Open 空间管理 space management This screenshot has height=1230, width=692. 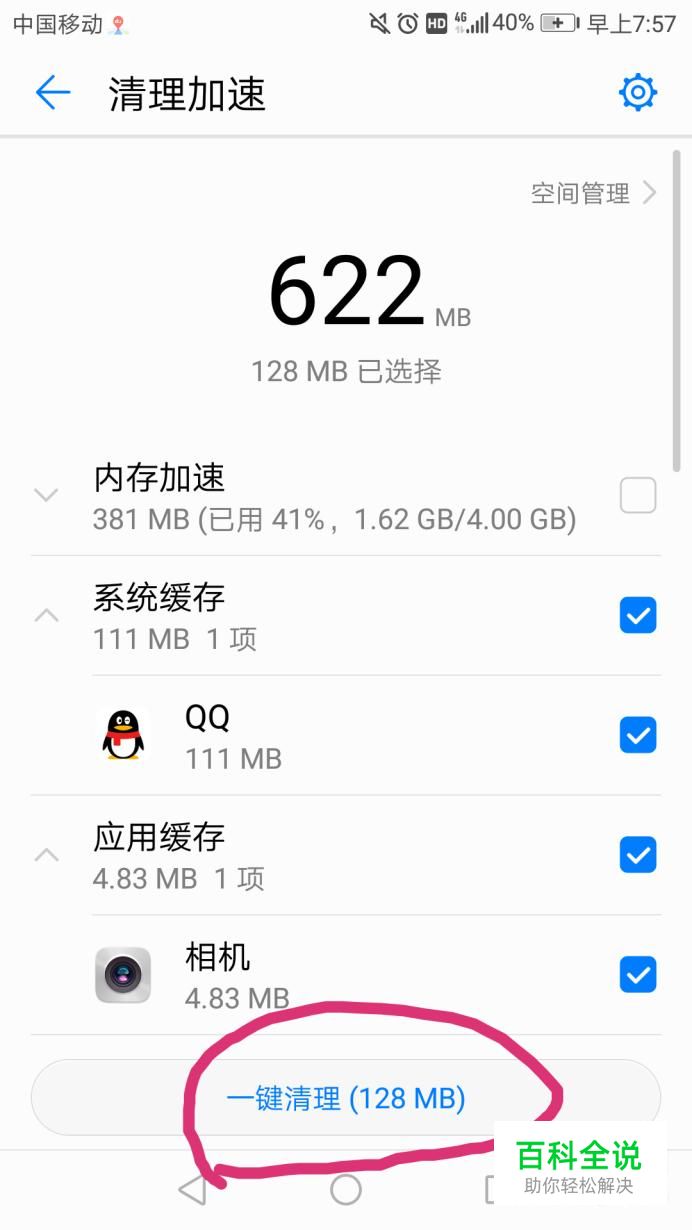point(593,193)
